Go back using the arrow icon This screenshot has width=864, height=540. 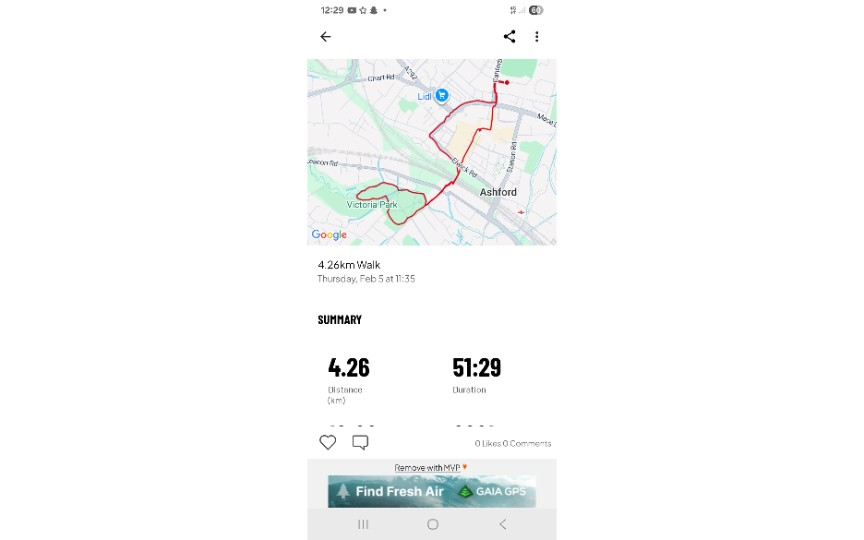click(325, 37)
